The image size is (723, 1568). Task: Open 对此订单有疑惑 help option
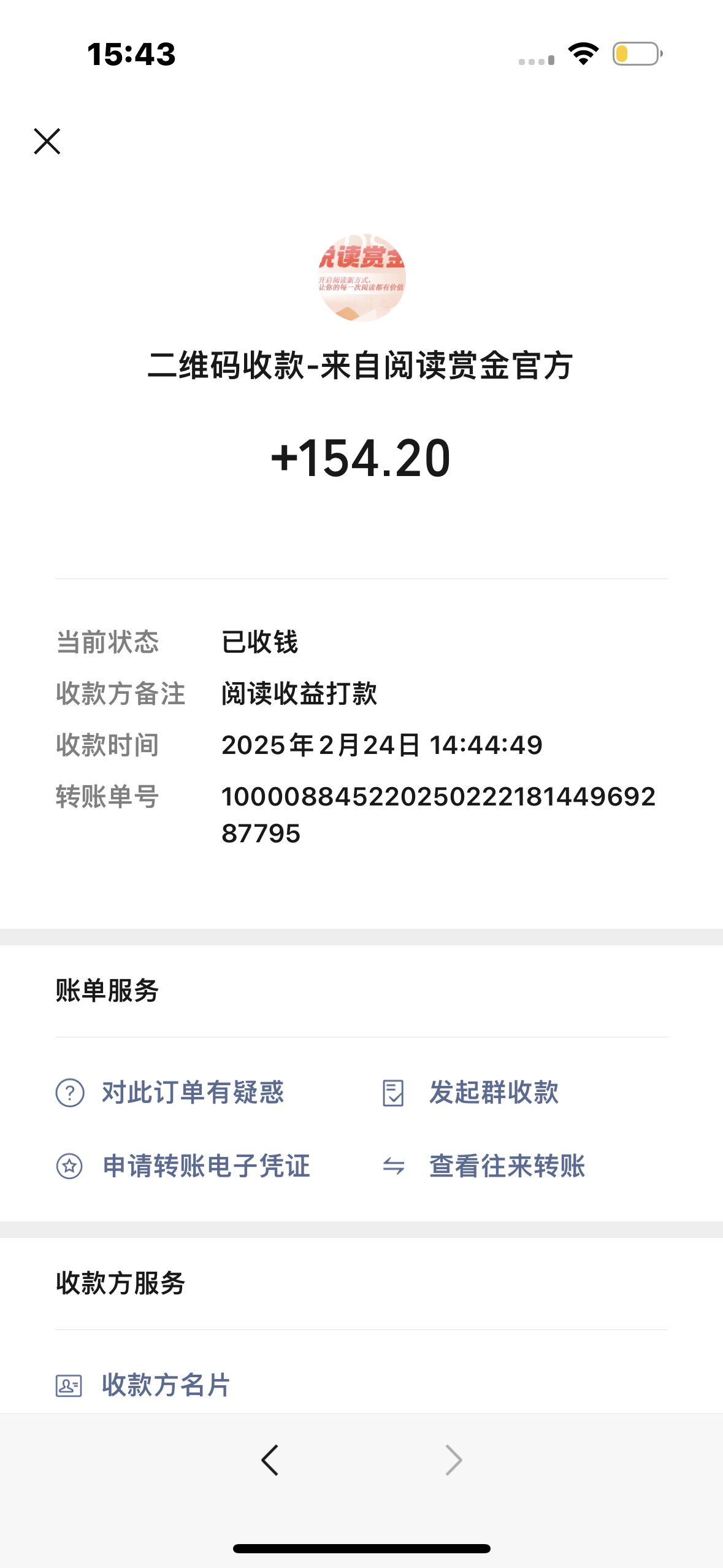pos(192,1093)
